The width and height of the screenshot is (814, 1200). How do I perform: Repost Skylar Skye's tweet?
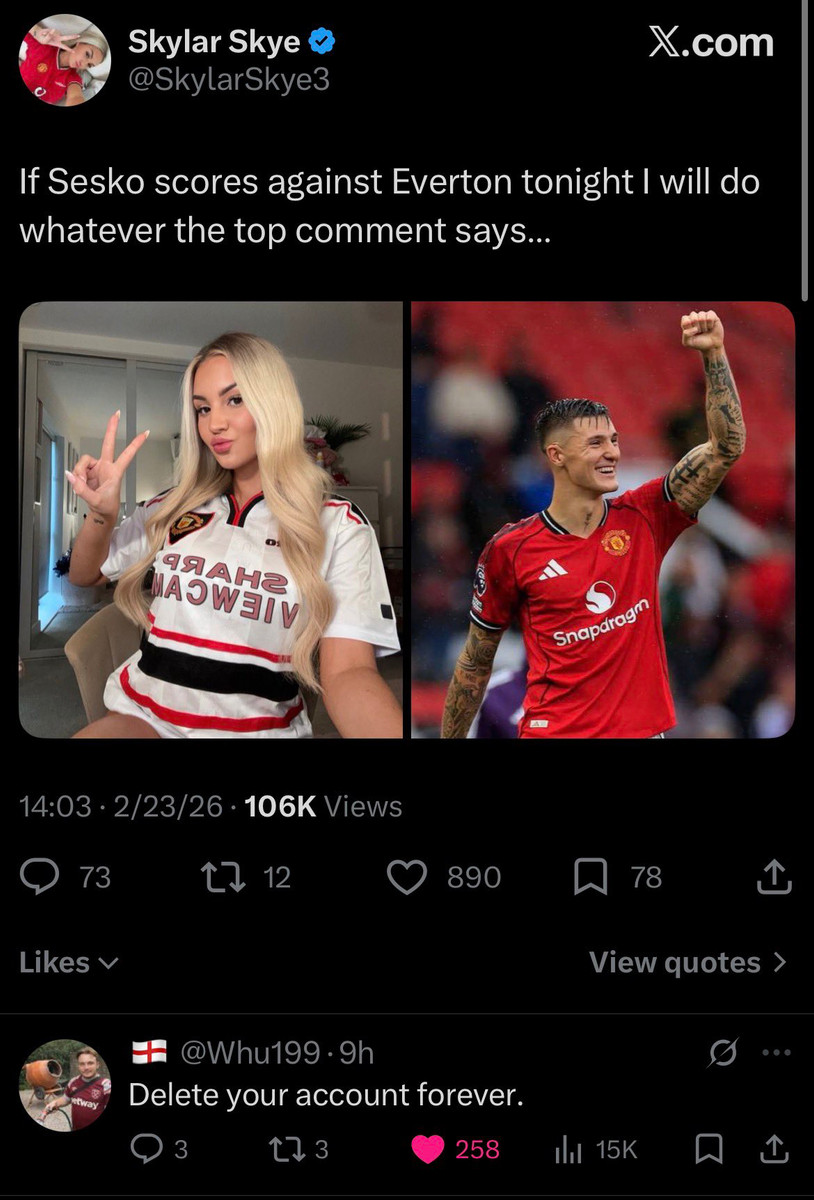[x=215, y=877]
